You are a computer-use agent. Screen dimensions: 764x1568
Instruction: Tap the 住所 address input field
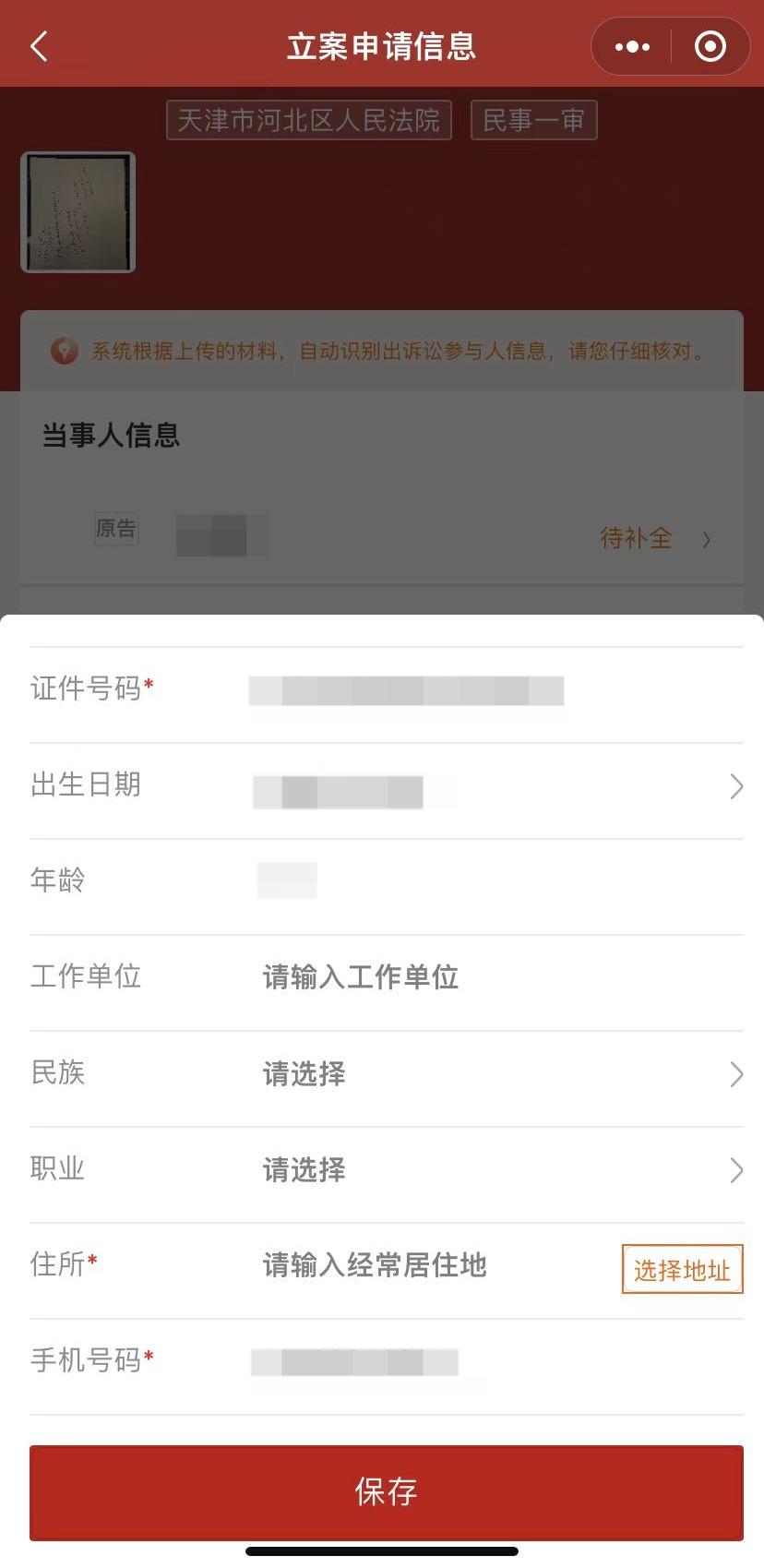[434, 1265]
